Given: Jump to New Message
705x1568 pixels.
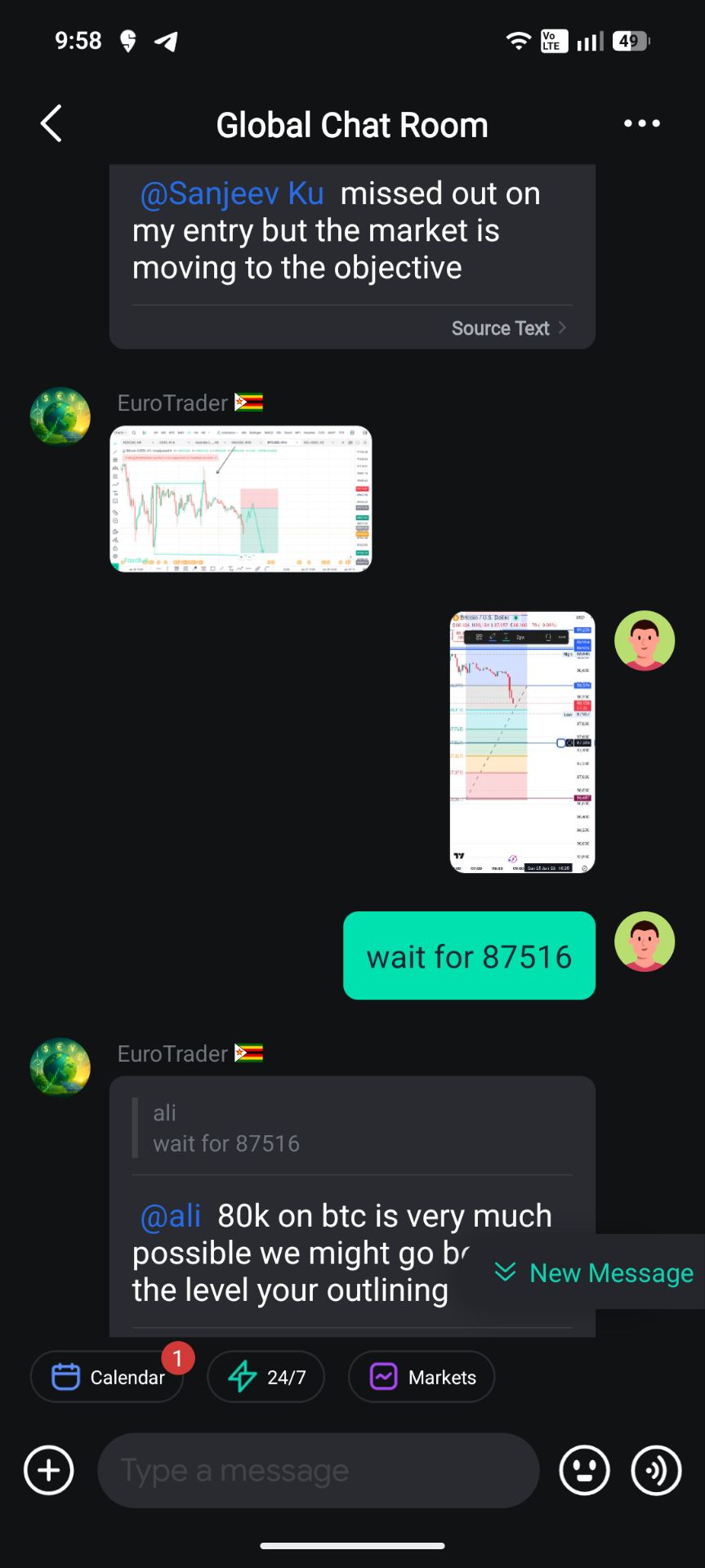Looking at the screenshot, I should [x=595, y=1272].
